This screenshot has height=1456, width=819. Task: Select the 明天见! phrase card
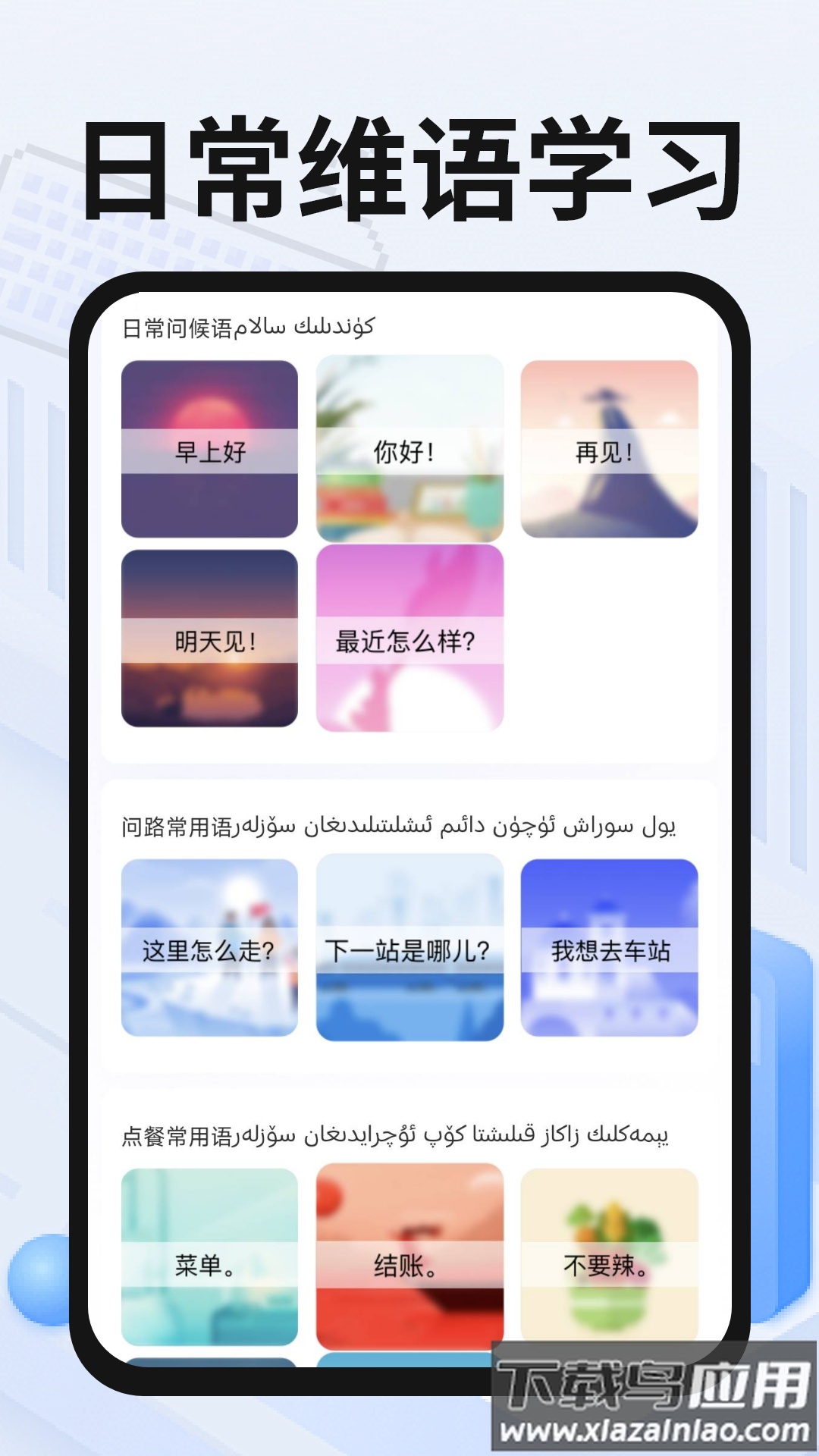(211, 641)
